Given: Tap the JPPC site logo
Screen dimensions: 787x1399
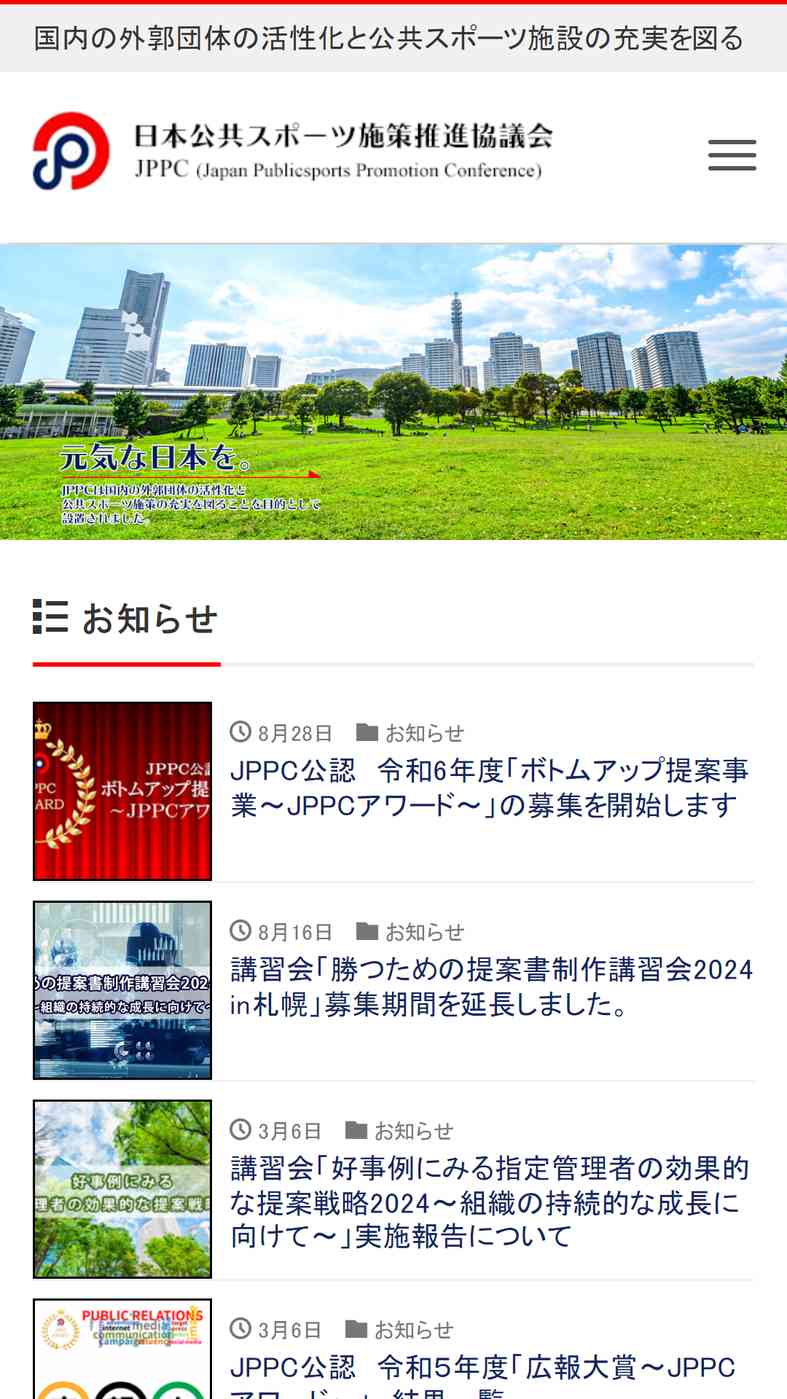Looking at the screenshot, I should 293,152.
